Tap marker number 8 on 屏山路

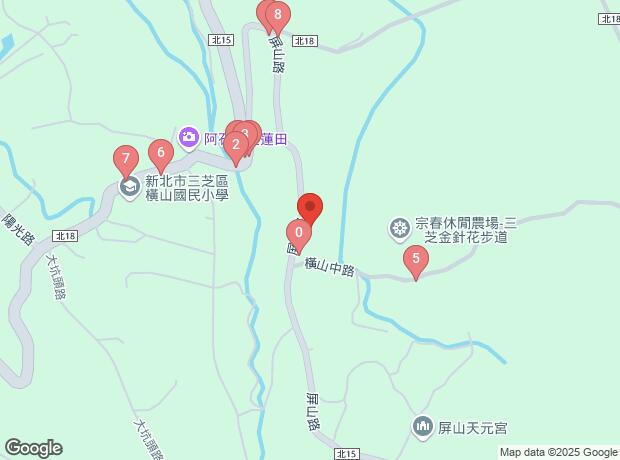277,16
